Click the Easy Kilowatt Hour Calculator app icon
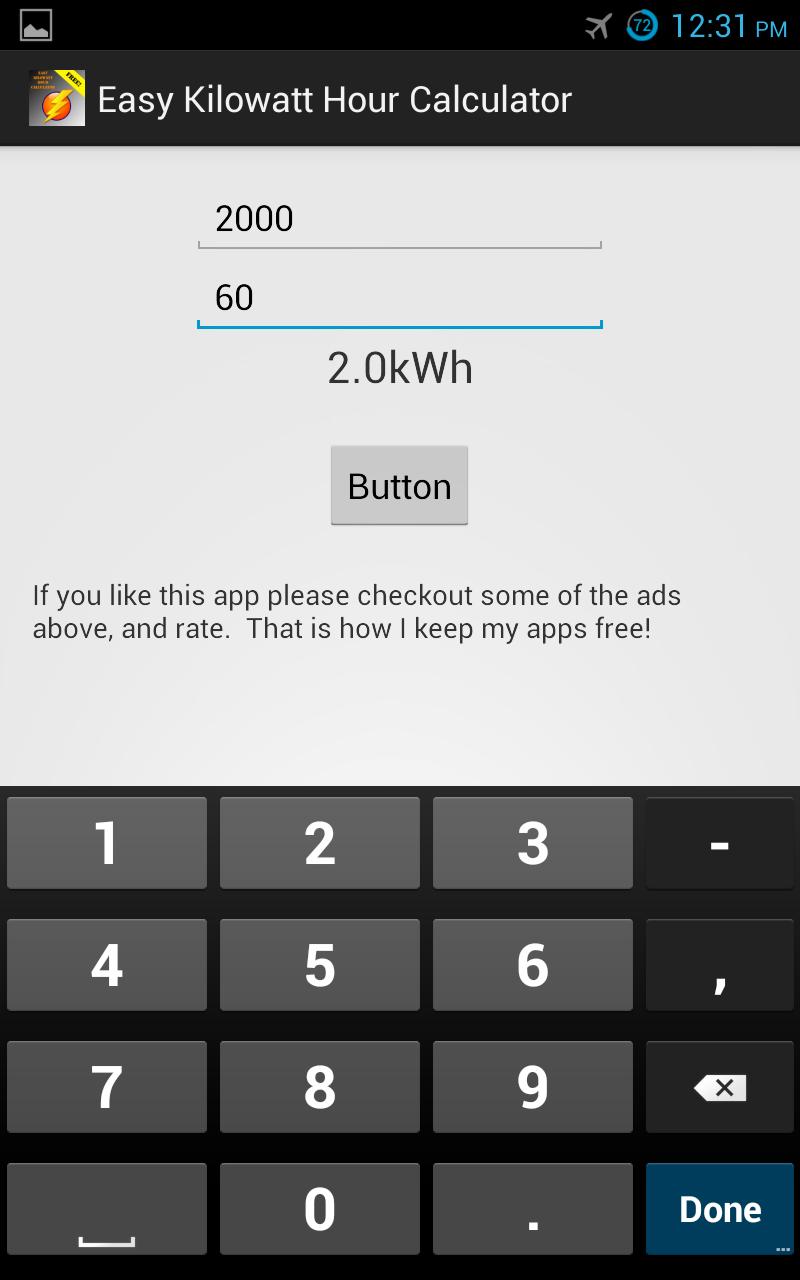Viewport: 800px width, 1280px height. pyautogui.click(x=56, y=97)
